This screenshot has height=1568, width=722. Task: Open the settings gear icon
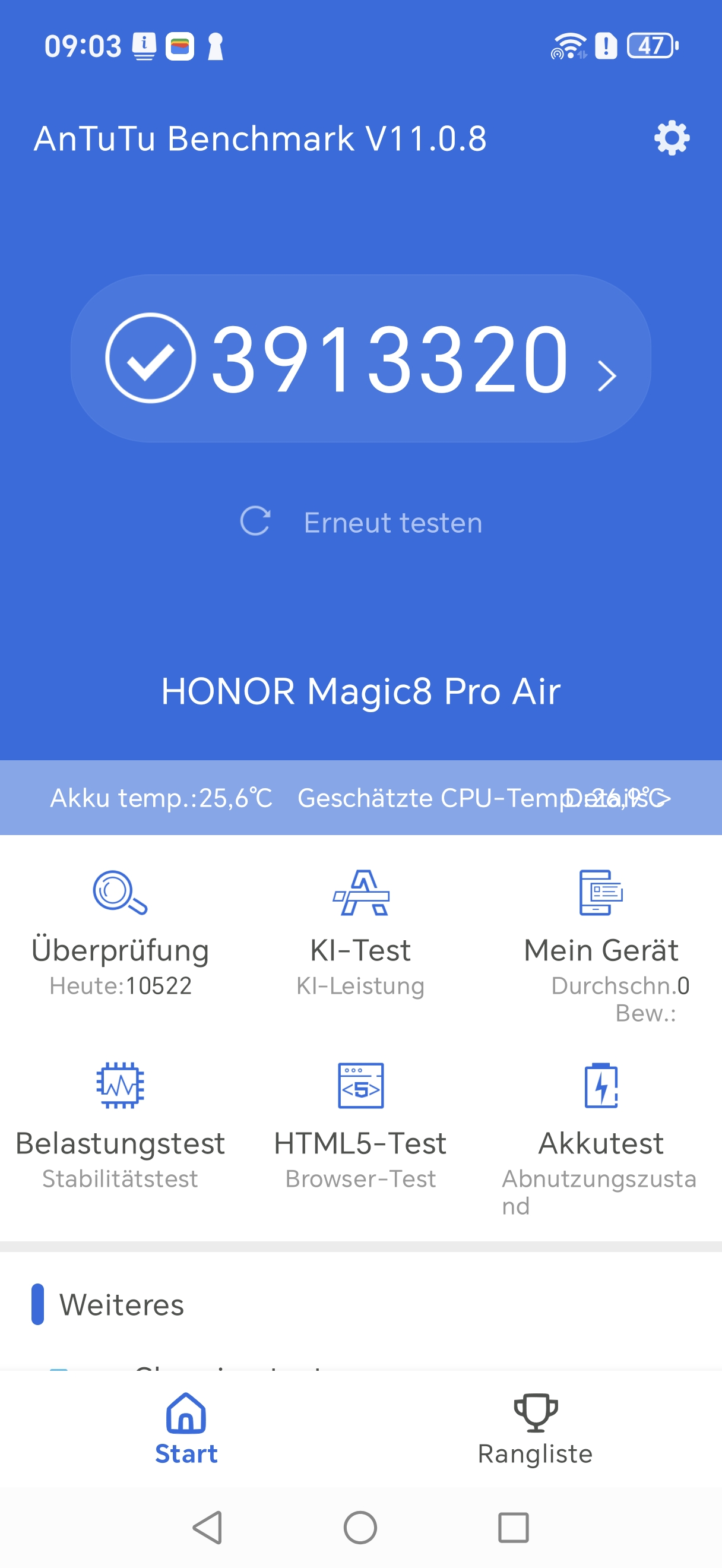(x=672, y=138)
